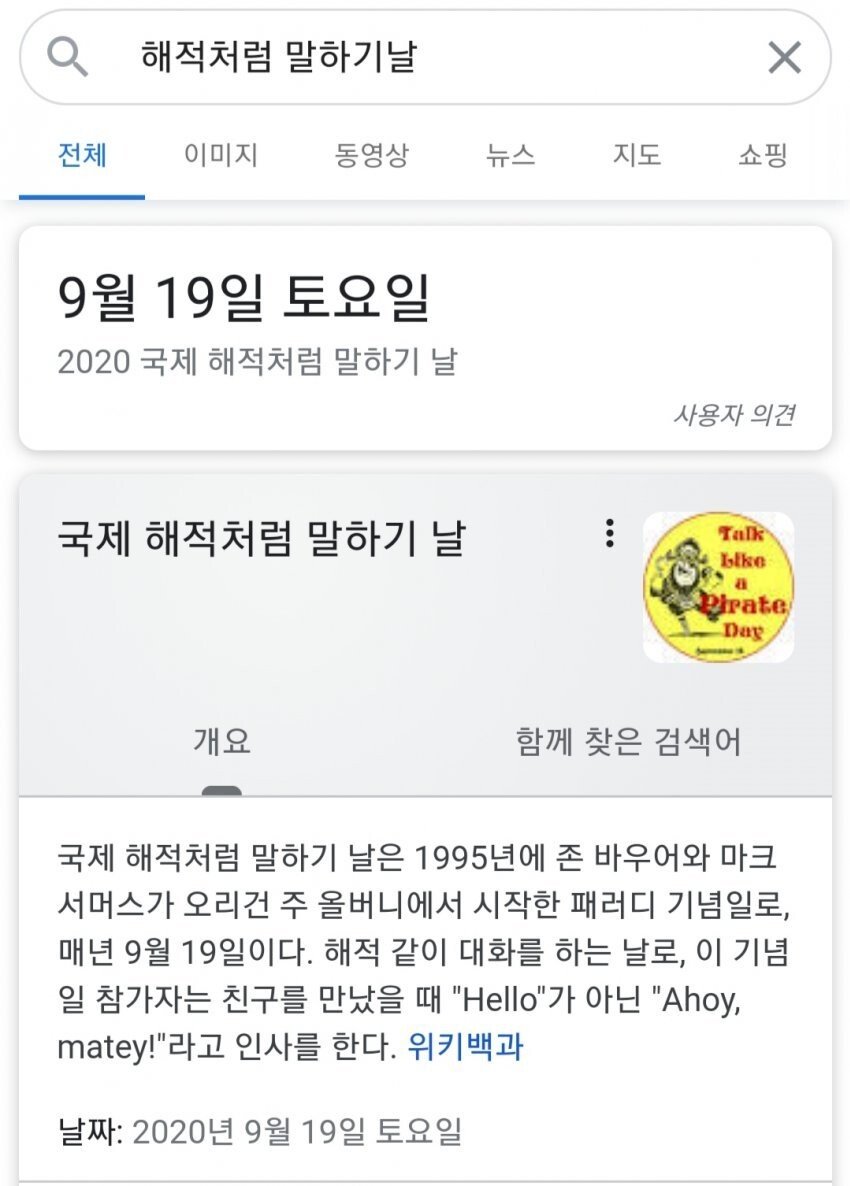Switch to 함께 찾은 검색어
This screenshot has width=850, height=1186.
click(x=628, y=742)
